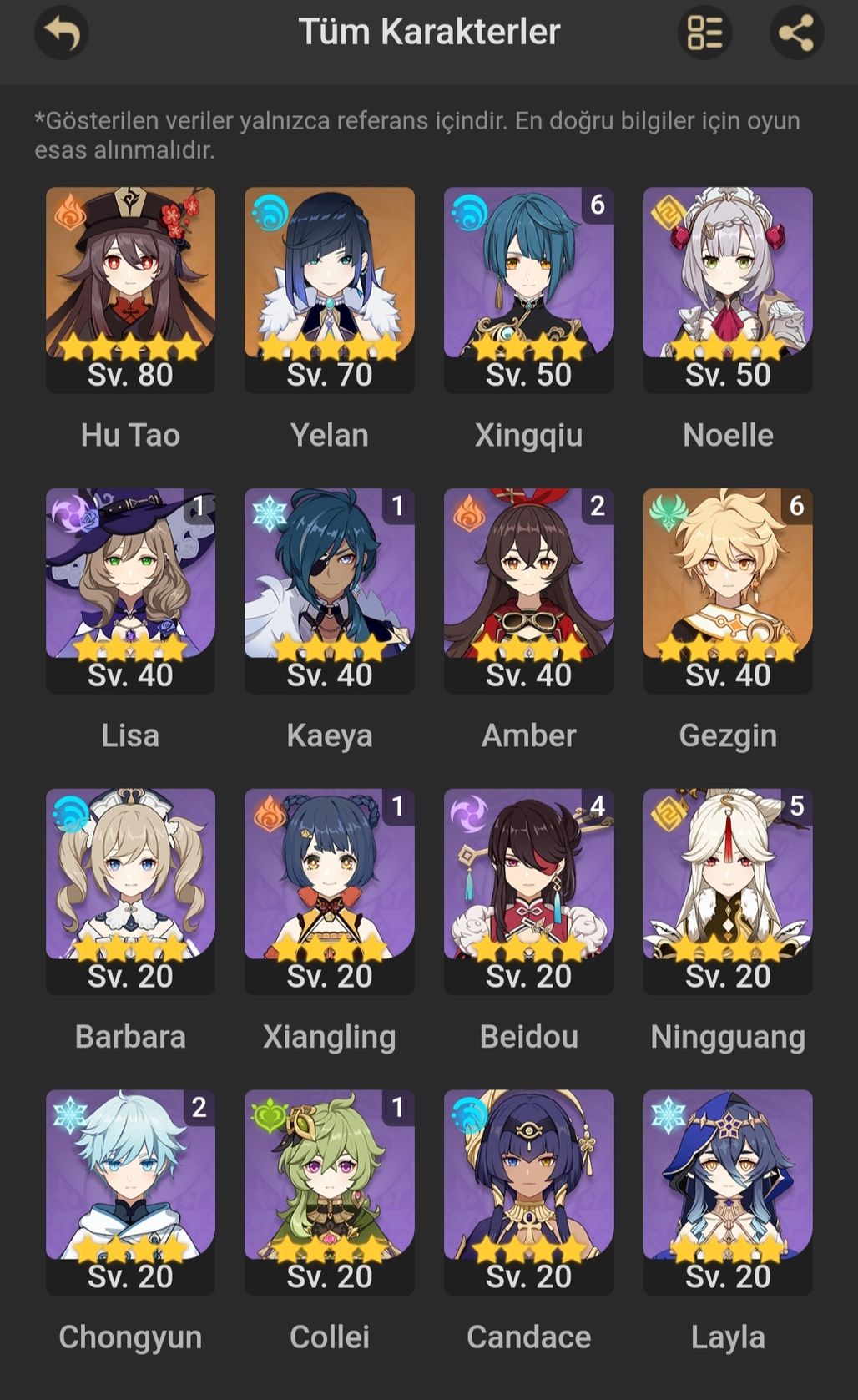
Task: Open Yelan's character card
Action: (x=329, y=289)
